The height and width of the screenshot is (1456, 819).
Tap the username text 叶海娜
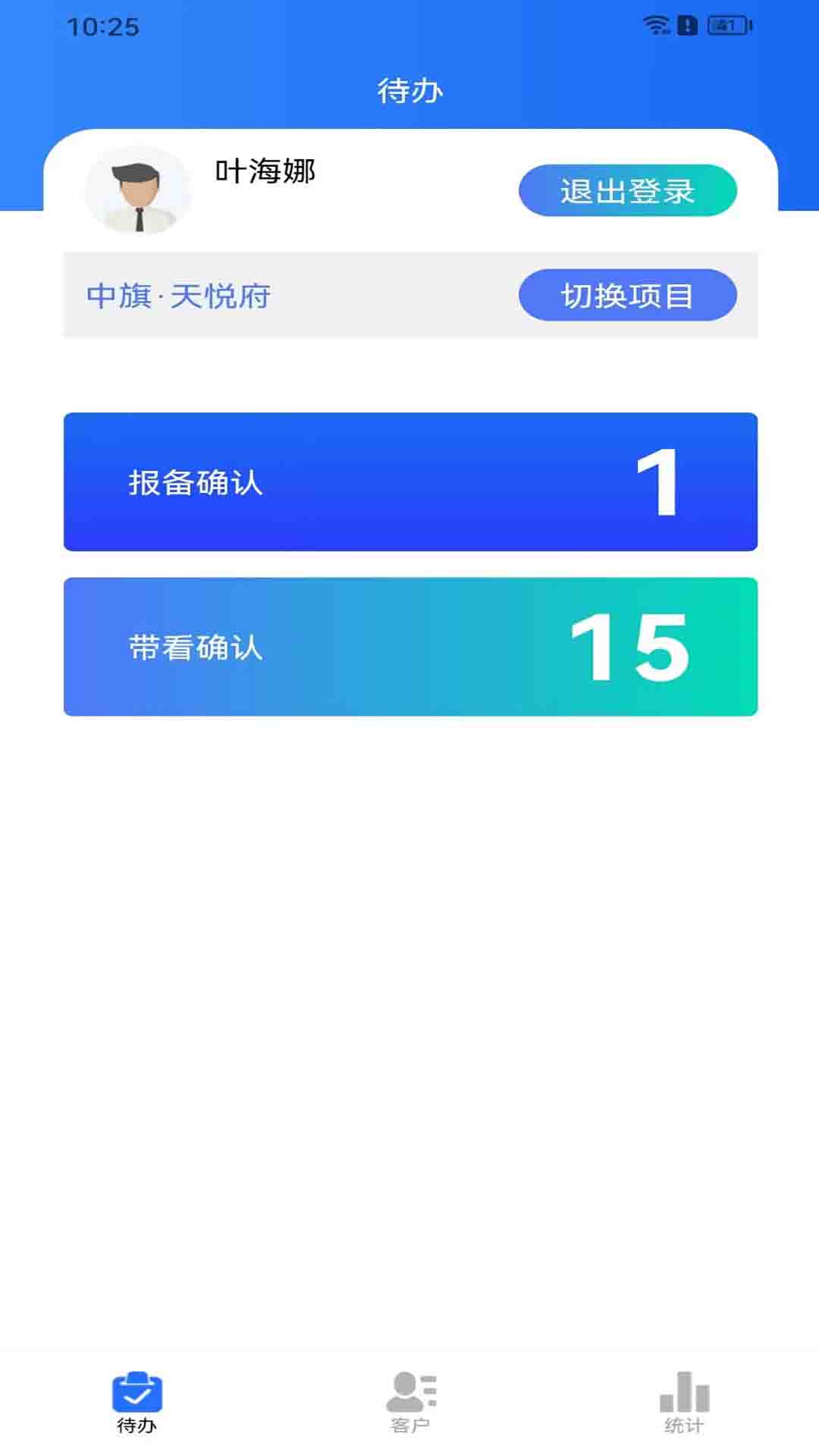click(265, 173)
